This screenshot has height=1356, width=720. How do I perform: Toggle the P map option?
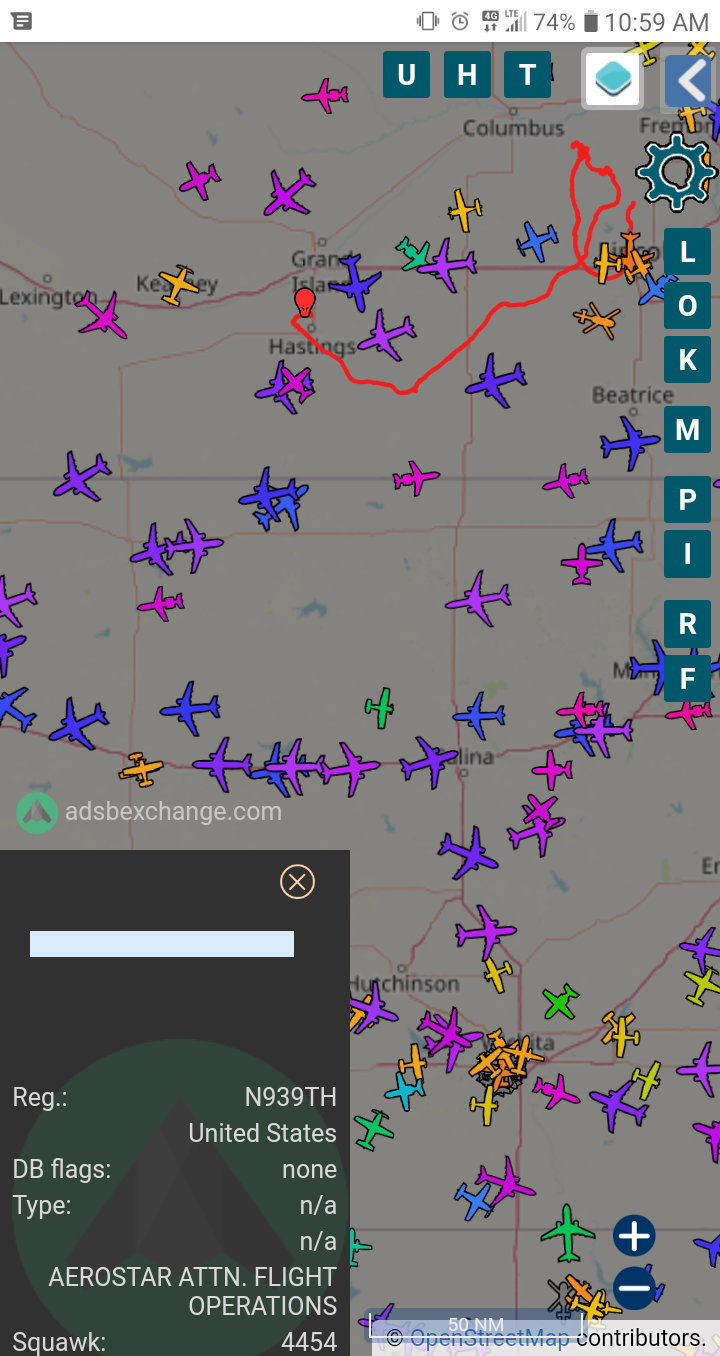(x=687, y=500)
